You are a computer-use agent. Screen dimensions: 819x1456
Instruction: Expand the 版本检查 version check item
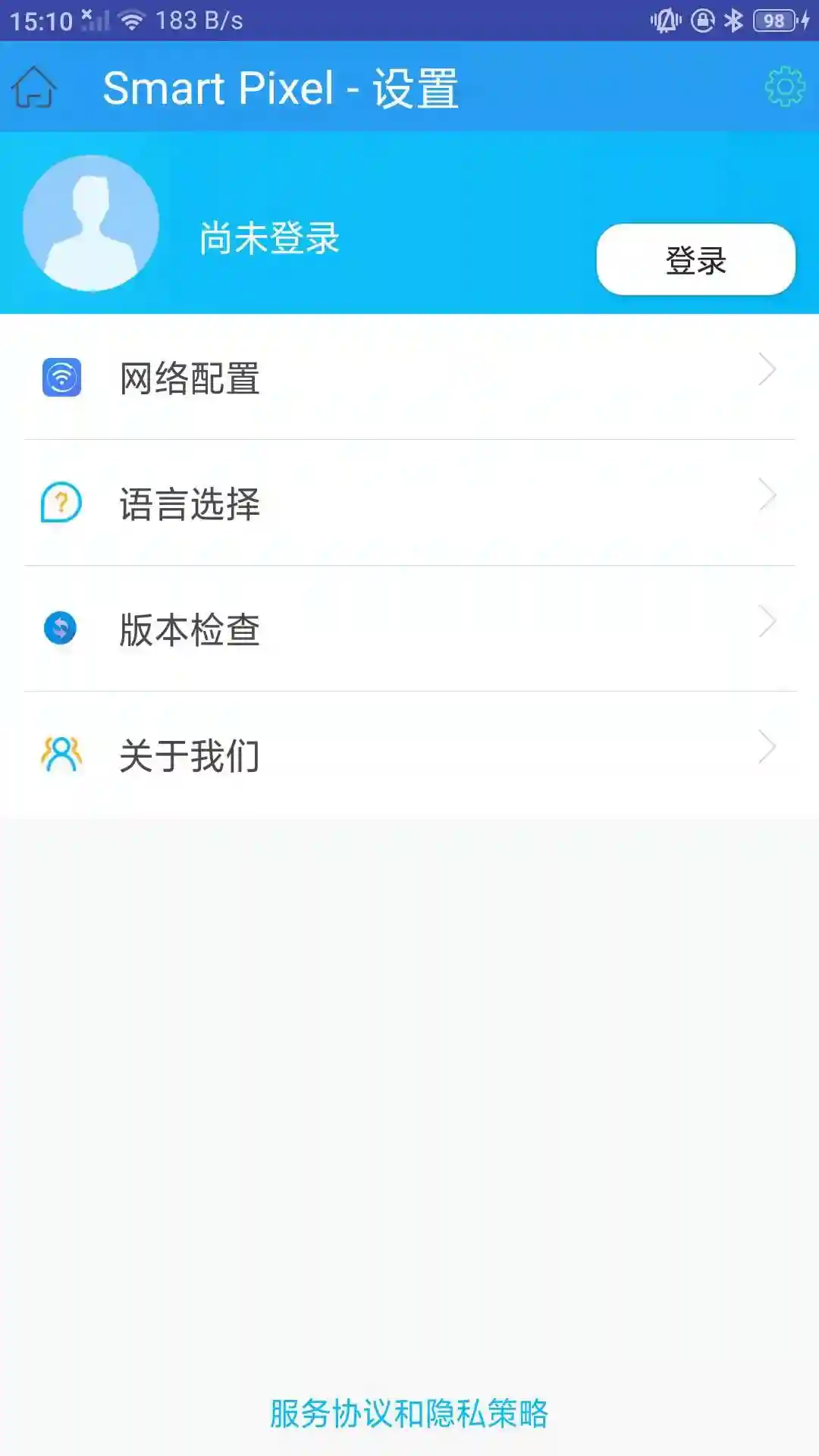point(409,627)
